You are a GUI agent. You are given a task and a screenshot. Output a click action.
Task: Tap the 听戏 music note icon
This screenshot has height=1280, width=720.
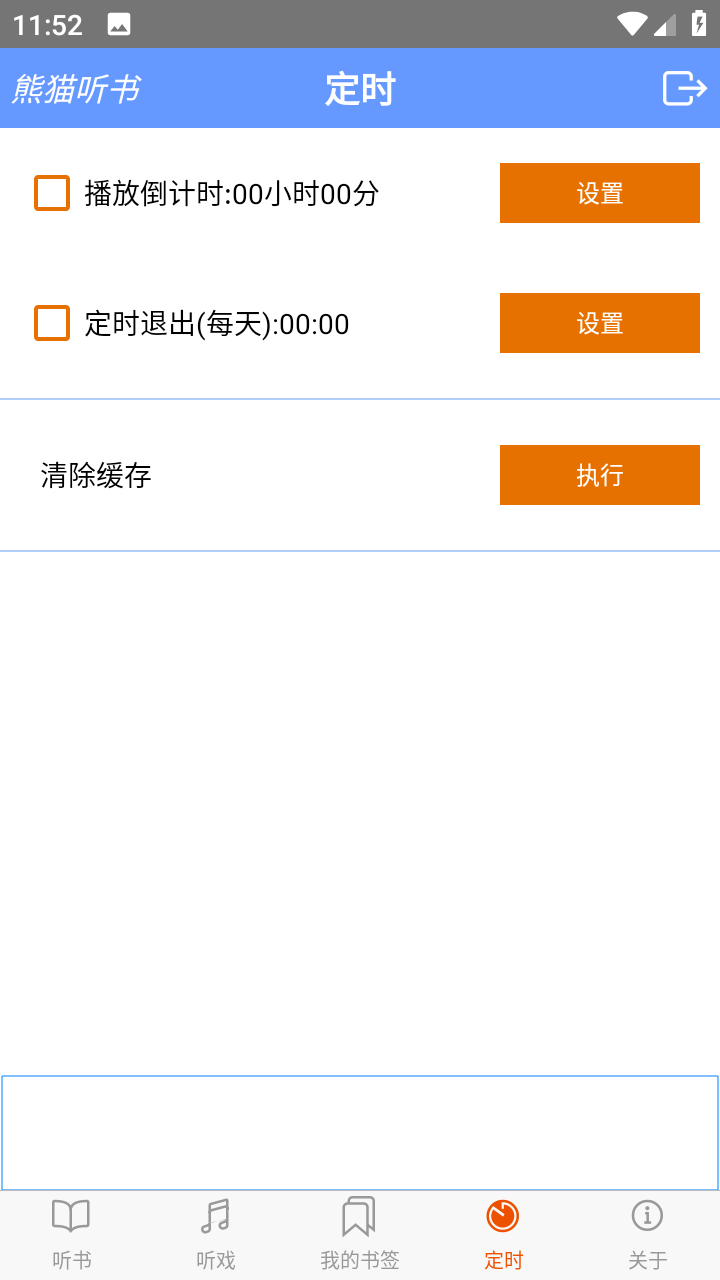pos(214,1218)
